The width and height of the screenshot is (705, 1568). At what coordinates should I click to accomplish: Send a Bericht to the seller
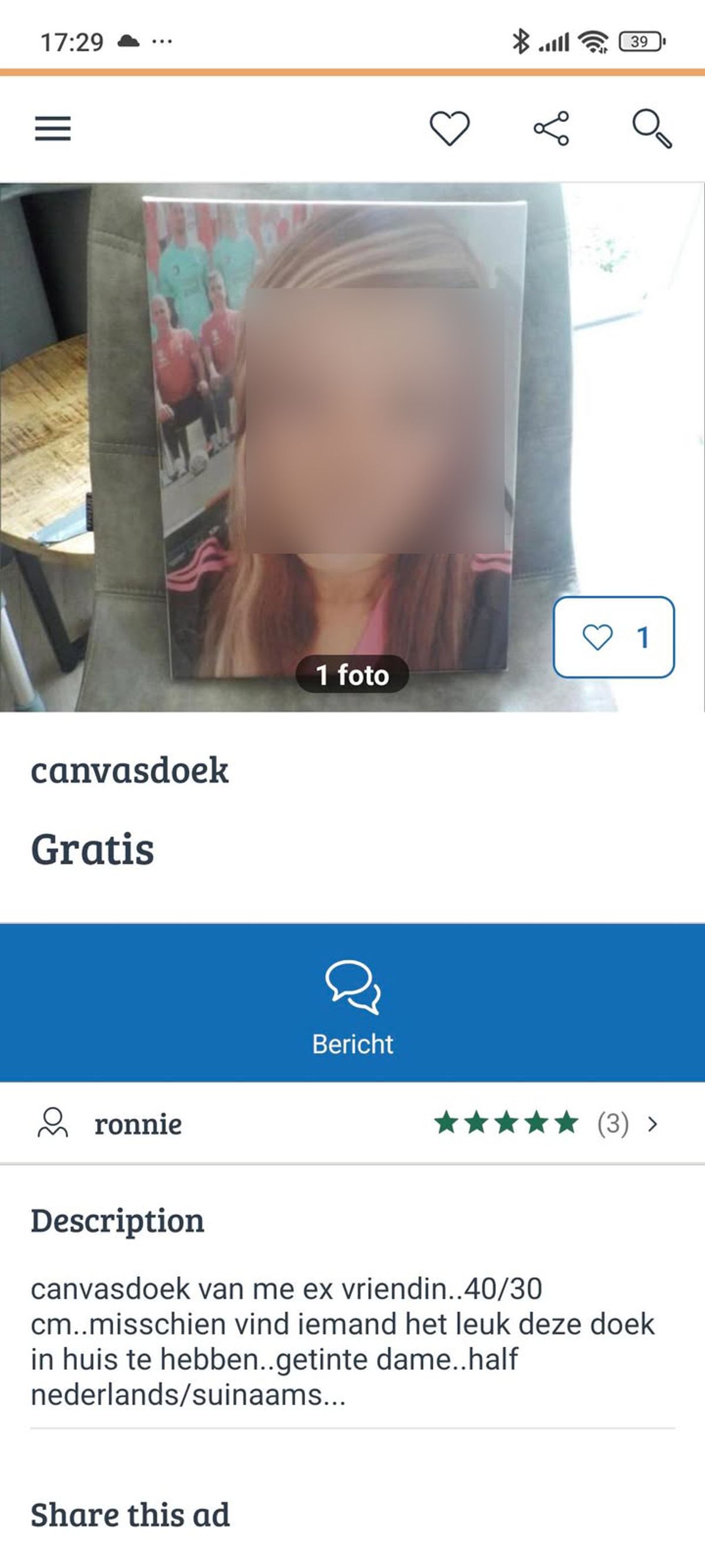point(352,1003)
